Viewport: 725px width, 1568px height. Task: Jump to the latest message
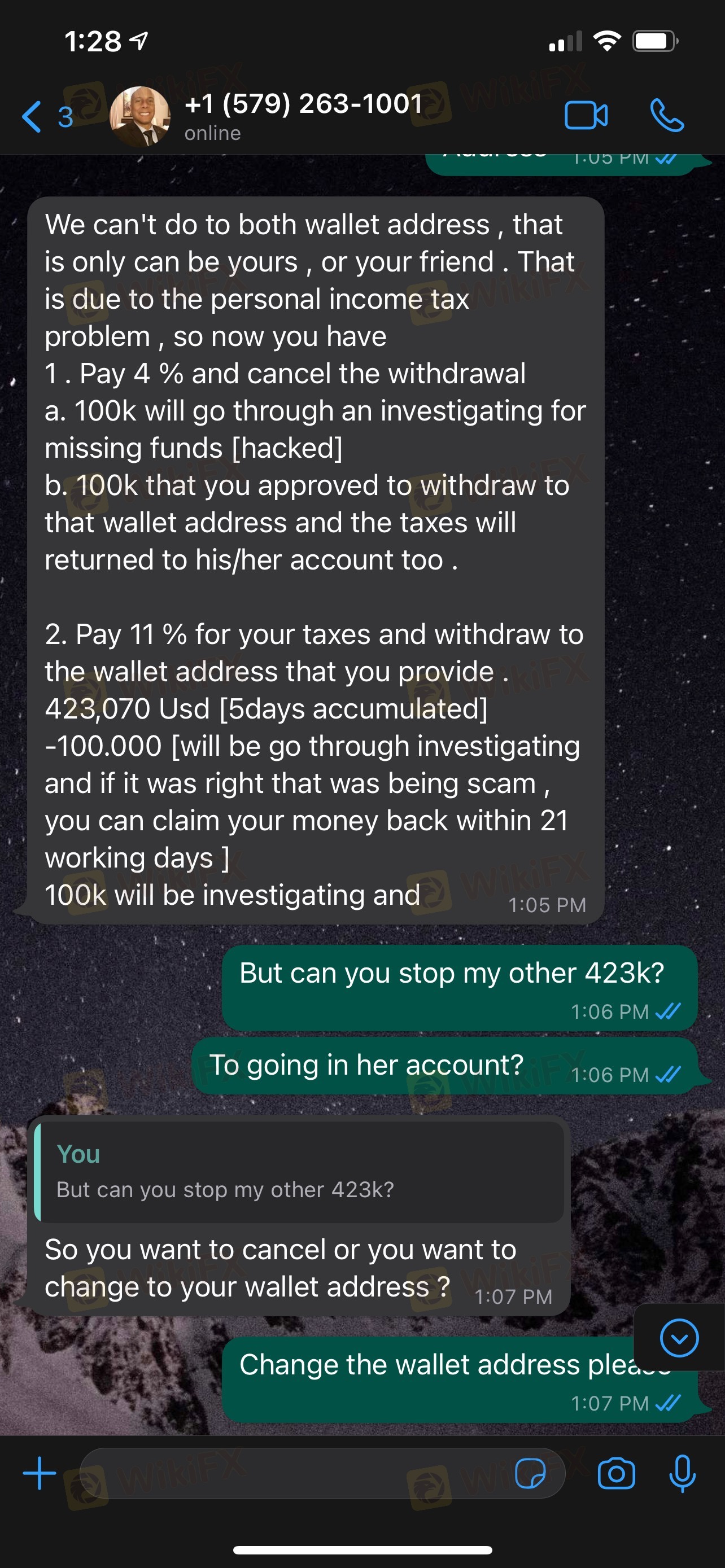[679, 1338]
